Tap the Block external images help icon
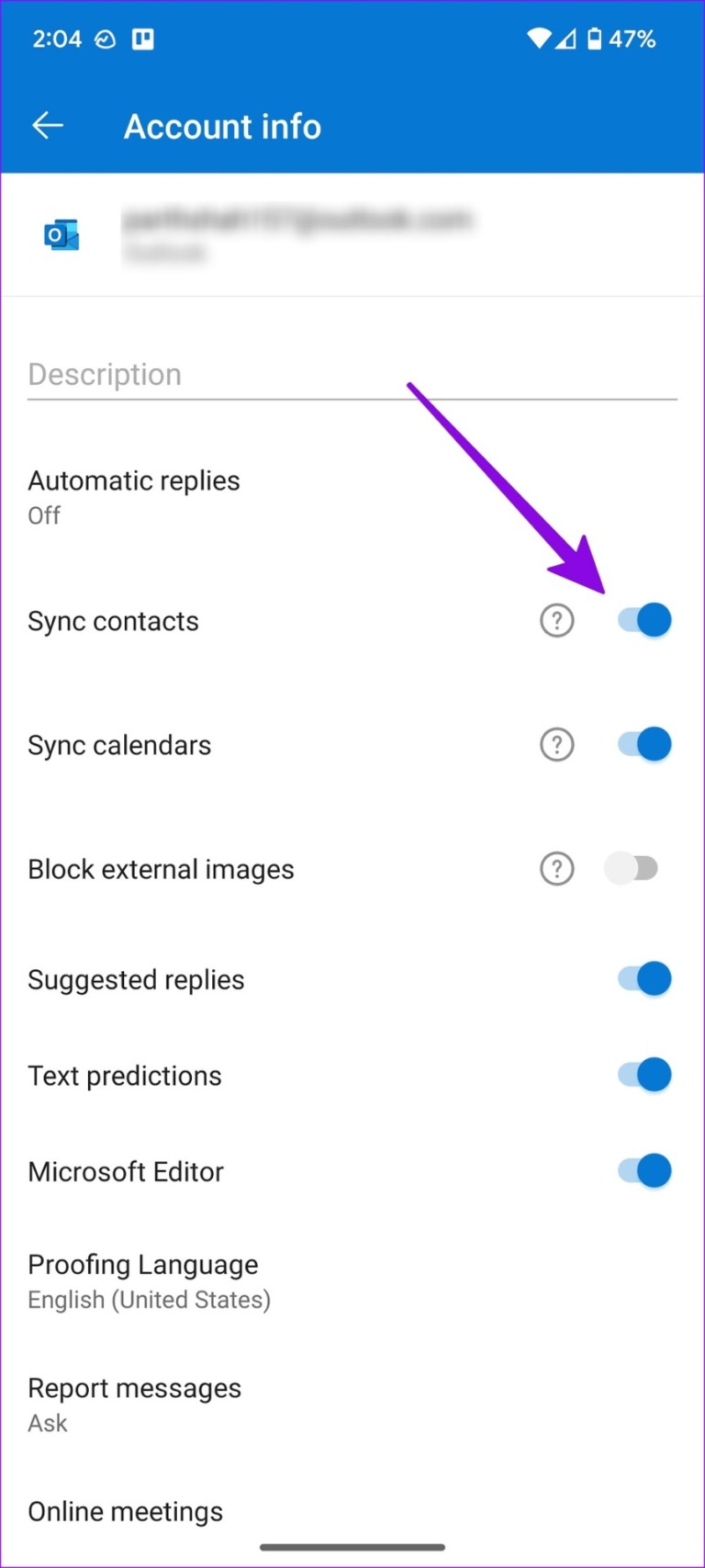The height and width of the screenshot is (1568, 705). 556,868
